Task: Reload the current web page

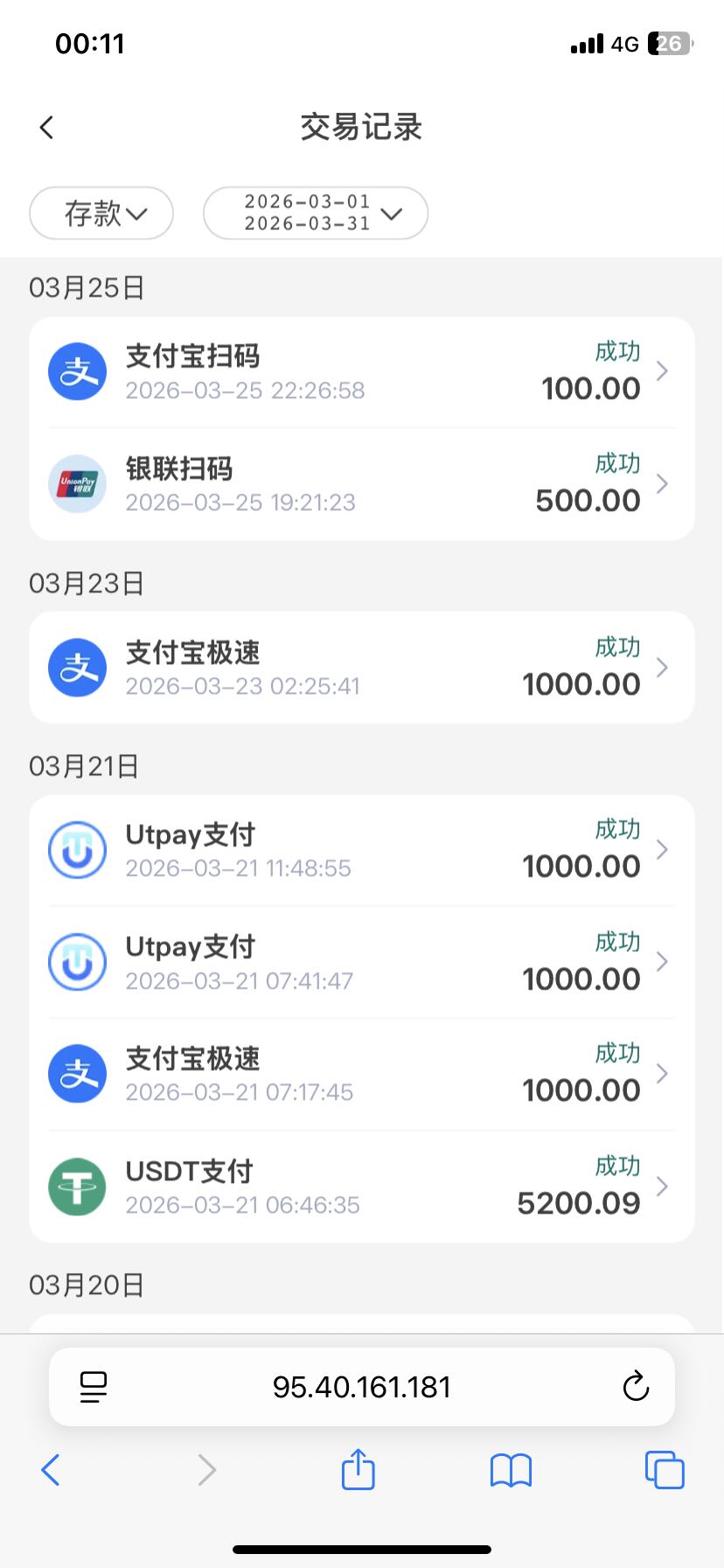Action: click(x=636, y=1387)
